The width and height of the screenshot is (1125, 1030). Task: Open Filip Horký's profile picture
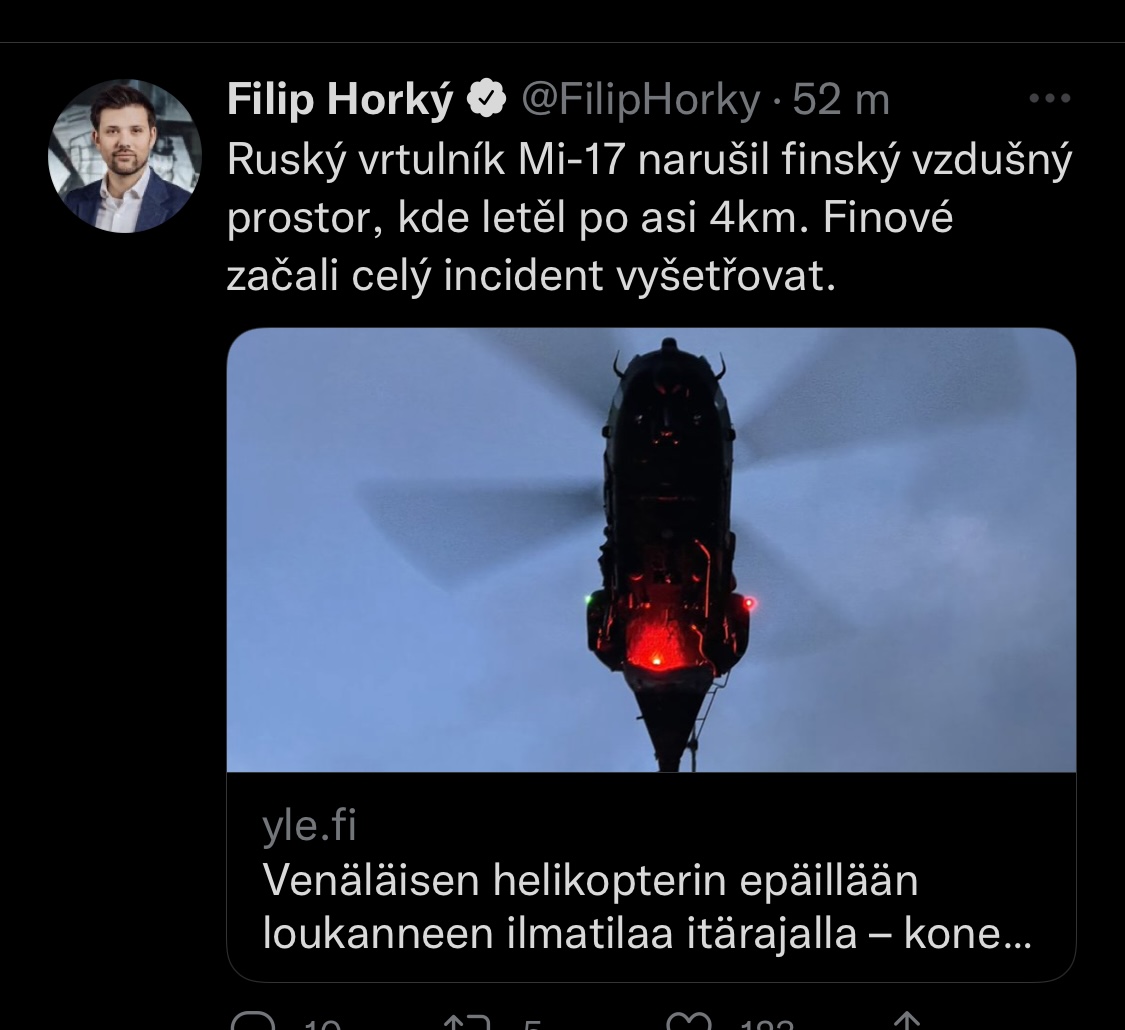pyautogui.click(x=124, y=156)
